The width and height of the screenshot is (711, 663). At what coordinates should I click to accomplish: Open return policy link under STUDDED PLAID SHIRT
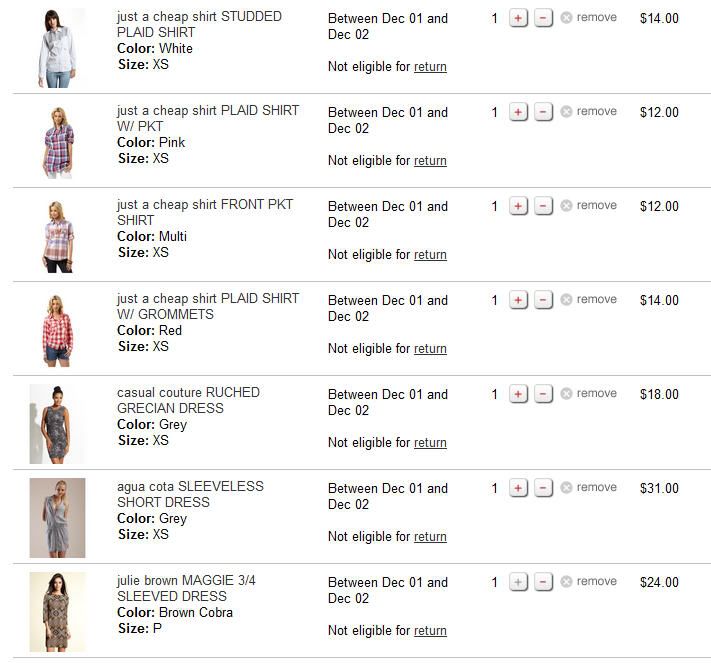[430, 67]
